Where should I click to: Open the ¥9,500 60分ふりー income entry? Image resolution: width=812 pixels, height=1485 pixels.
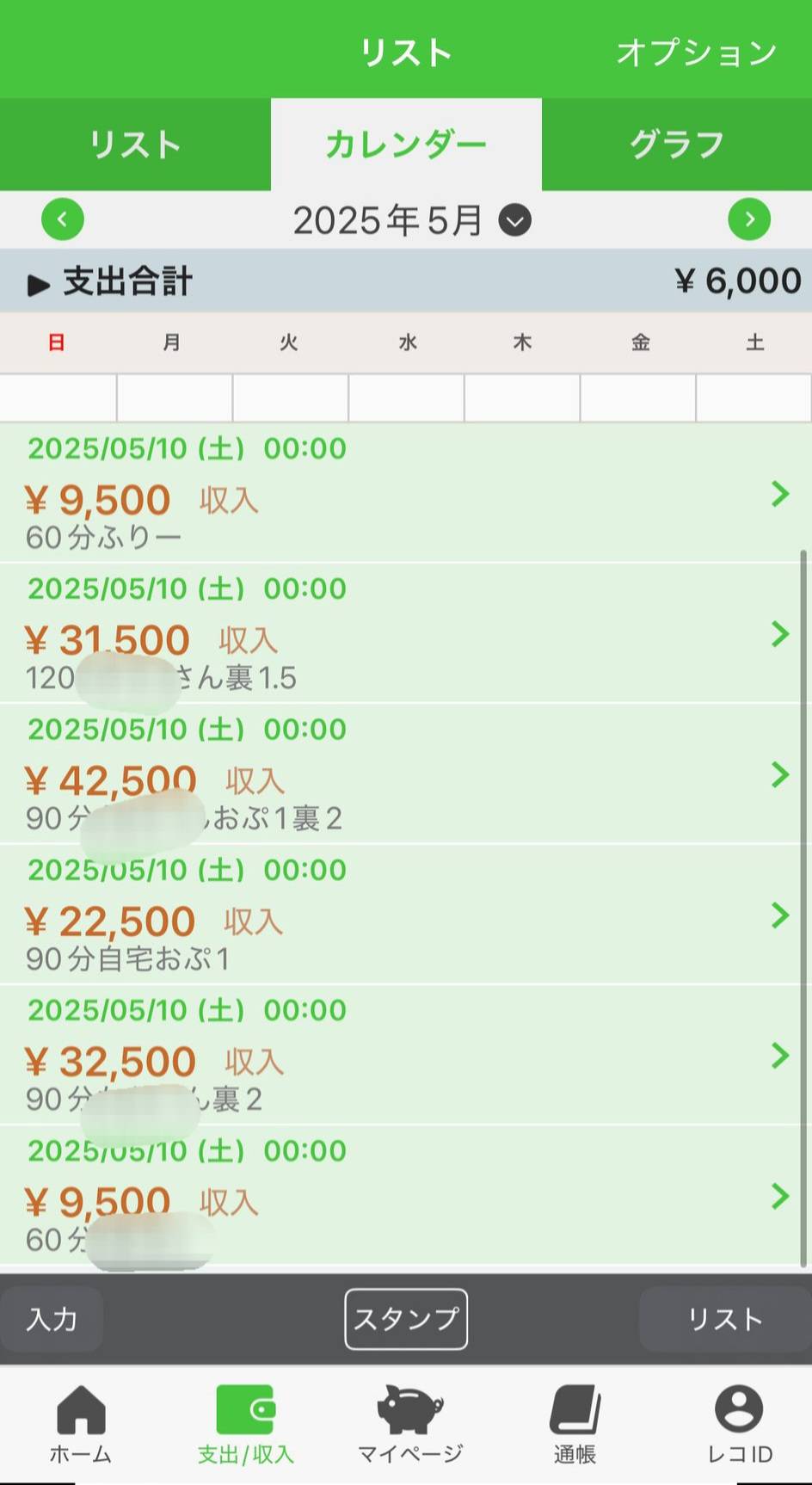click(x=404, y=494)
